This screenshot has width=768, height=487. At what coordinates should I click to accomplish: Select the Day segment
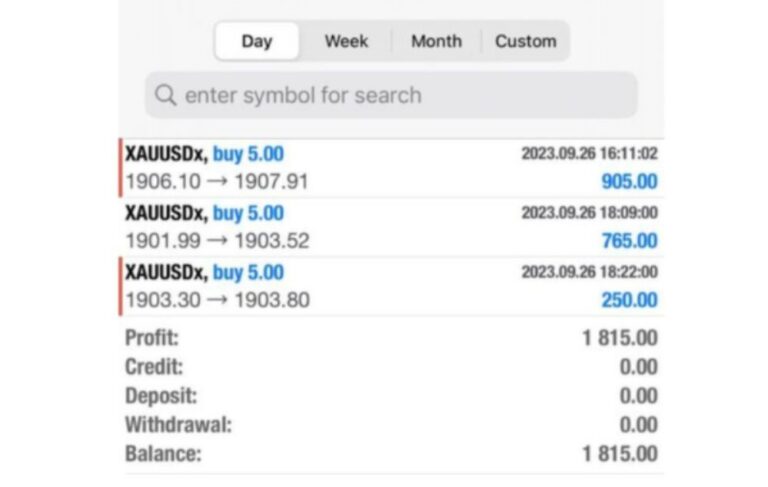257,41
